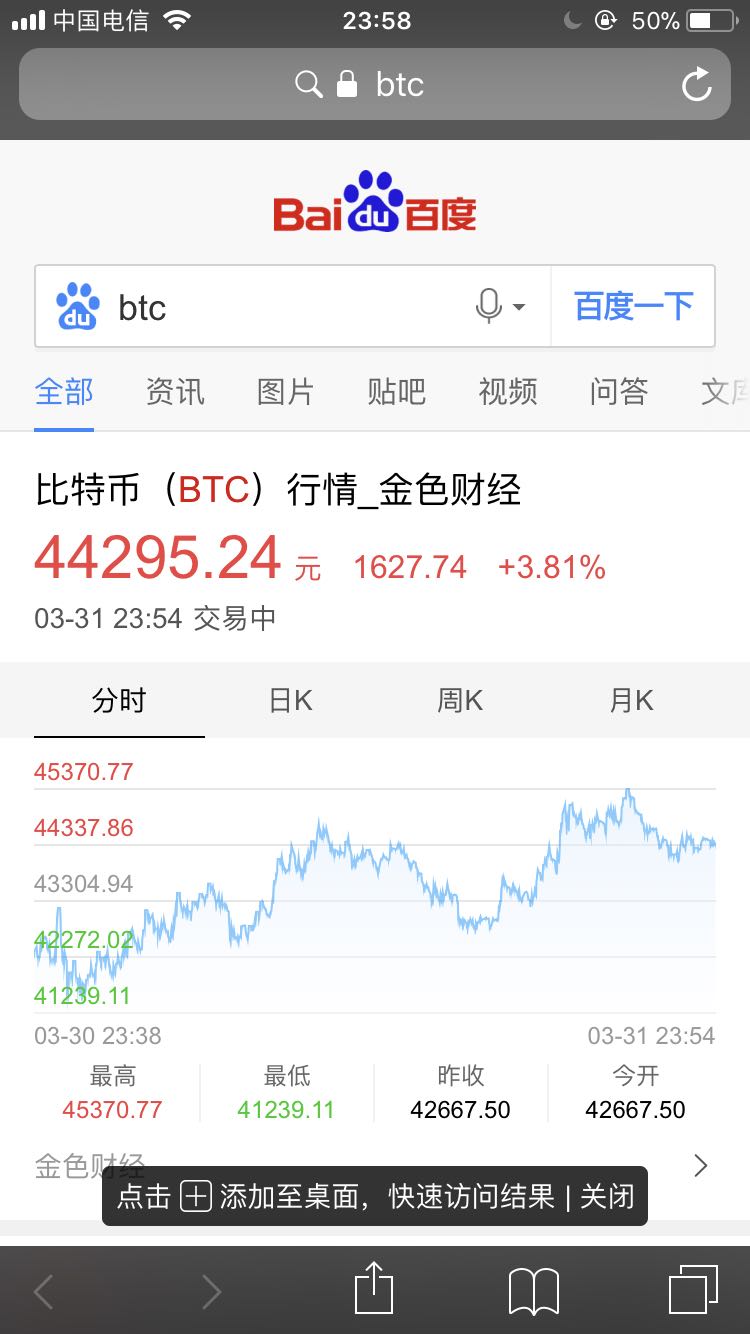750x1334 pixels.
Task: View the 月K chart
Action: click(631, 700)
